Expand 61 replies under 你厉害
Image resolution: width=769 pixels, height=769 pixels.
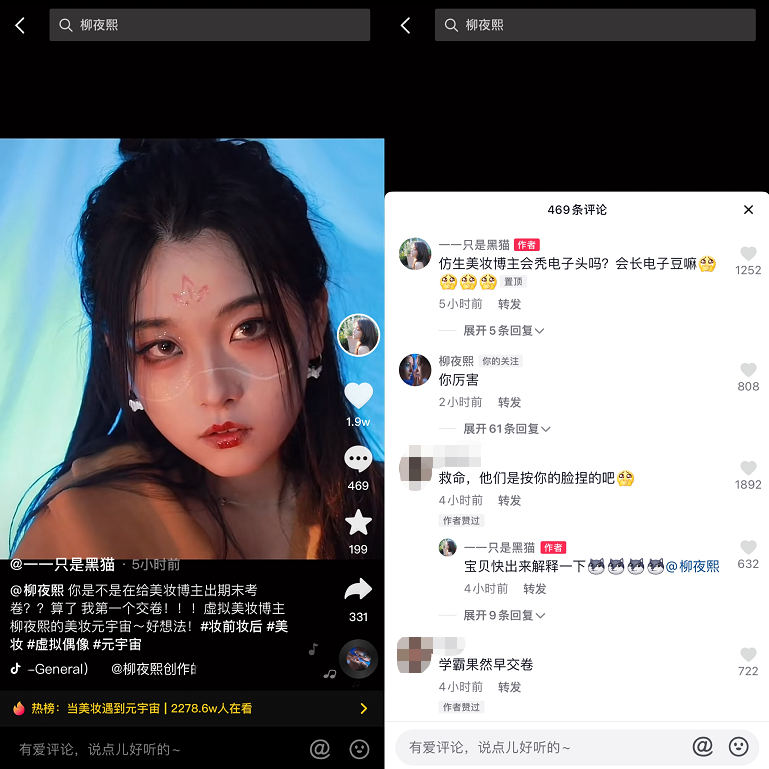pos(506,429)
